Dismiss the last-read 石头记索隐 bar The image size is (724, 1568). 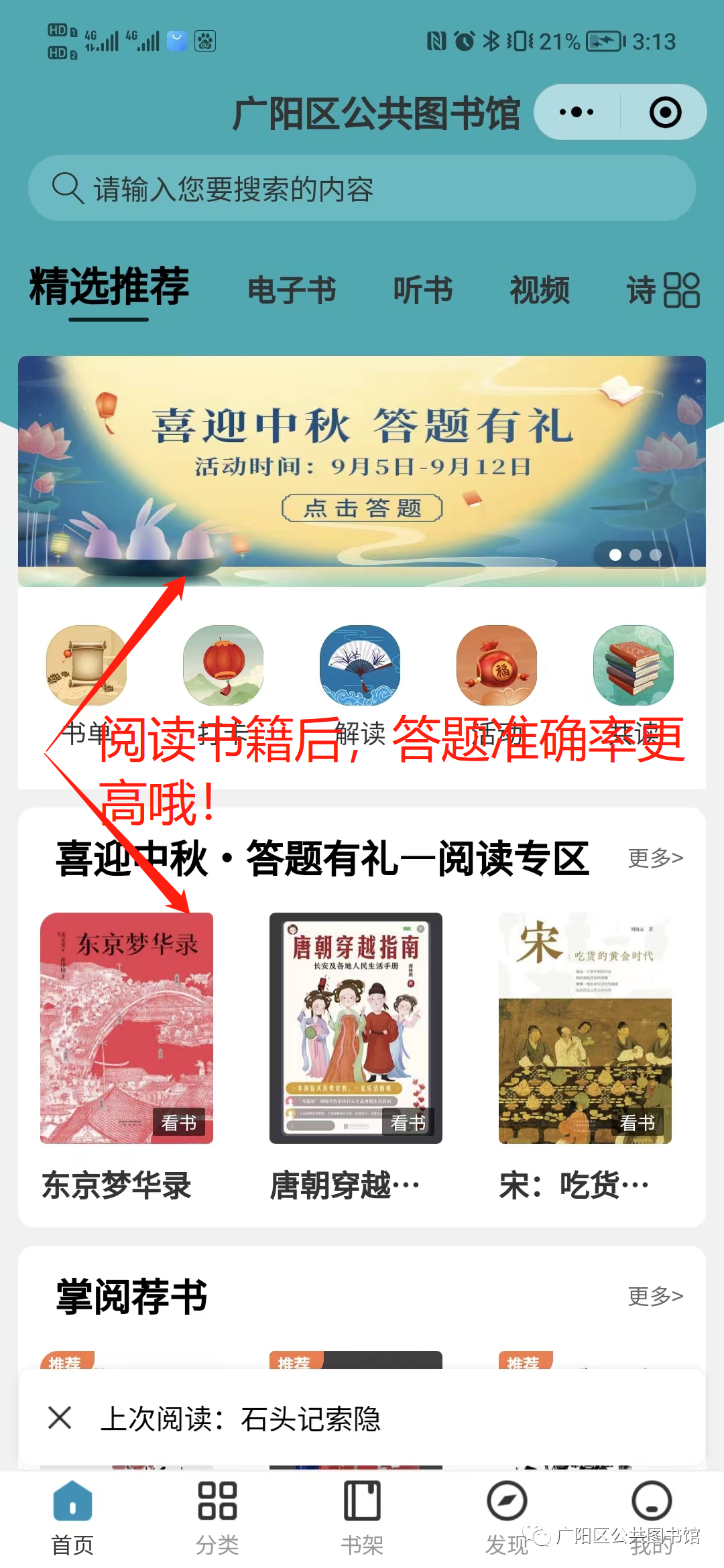click(x=60, y=1418)
